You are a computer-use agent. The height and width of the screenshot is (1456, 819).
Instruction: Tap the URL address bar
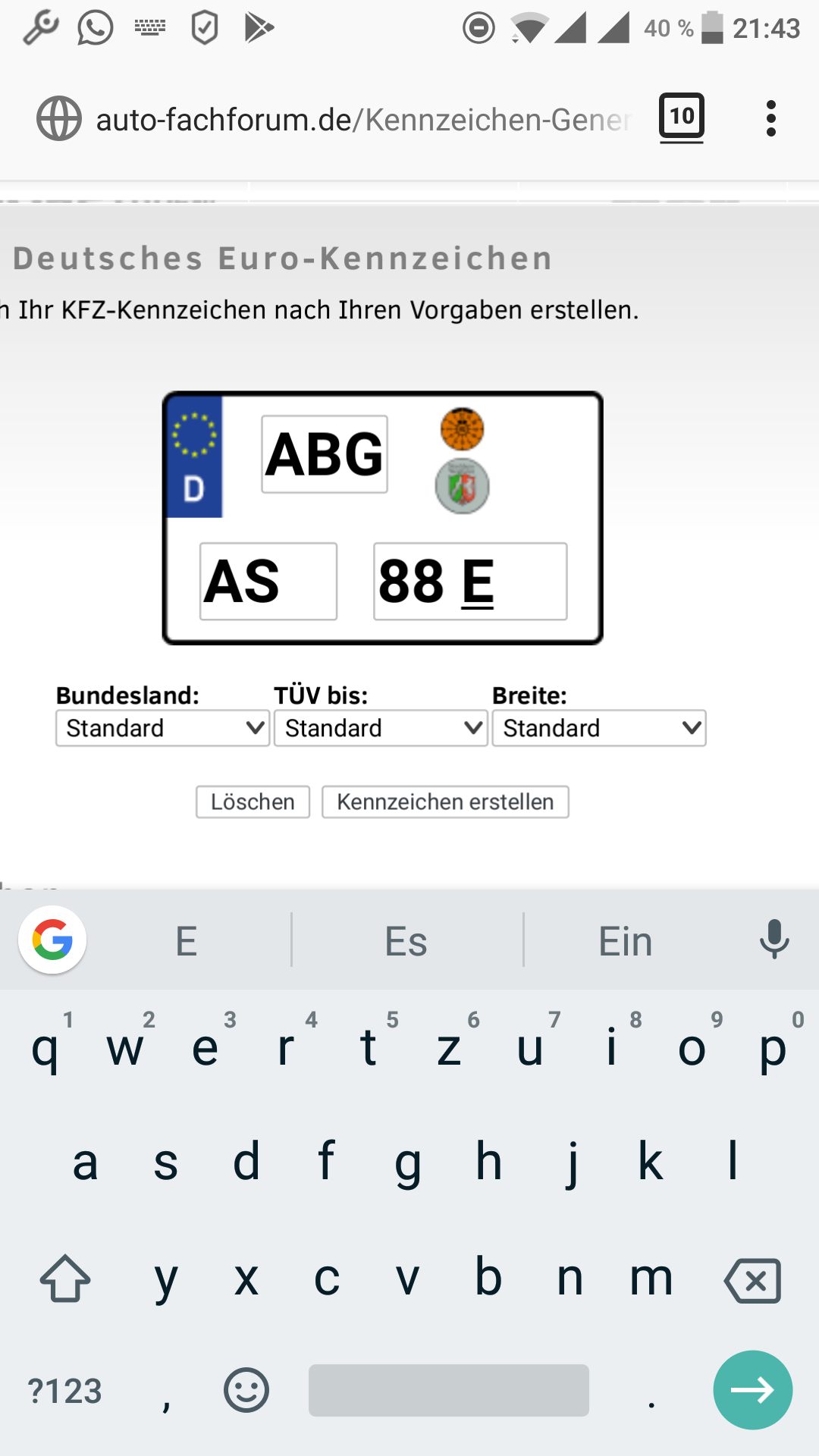click(362, 120)
